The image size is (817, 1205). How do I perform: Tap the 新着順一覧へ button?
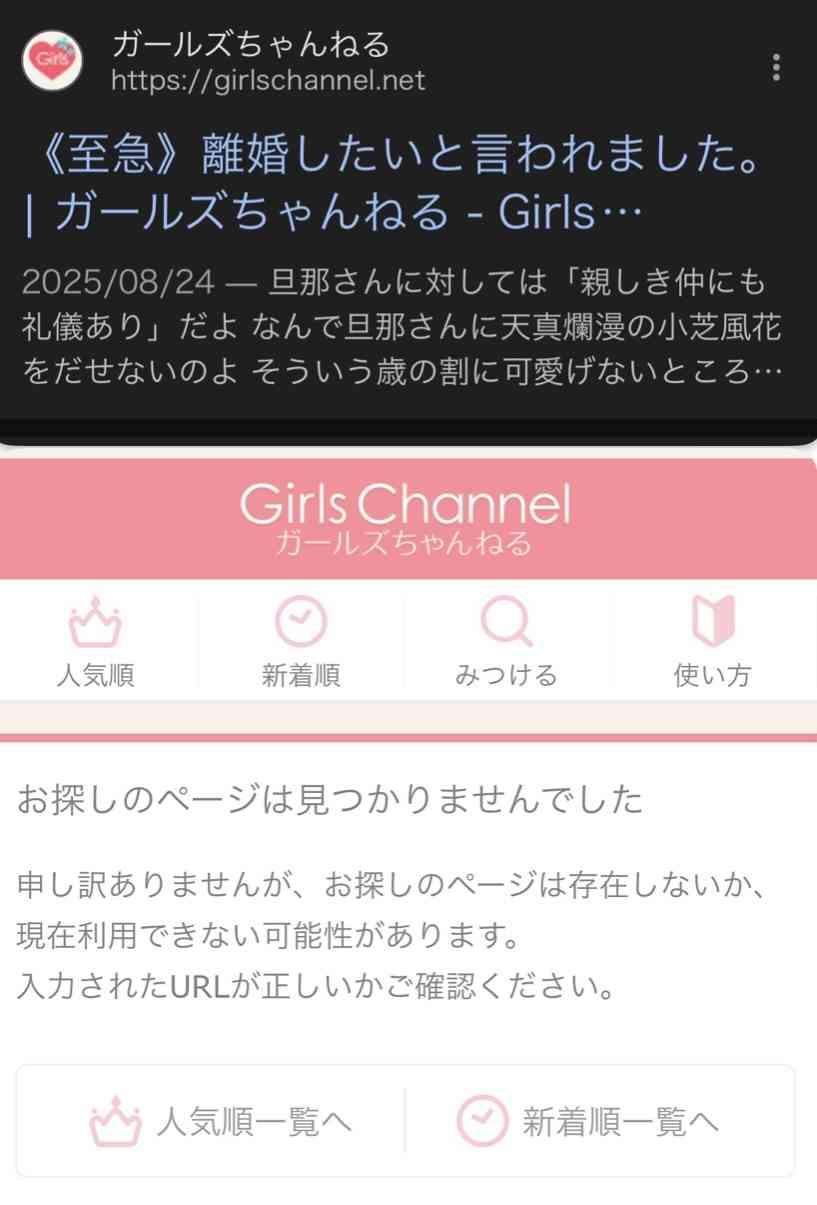tap(589, 1122)
